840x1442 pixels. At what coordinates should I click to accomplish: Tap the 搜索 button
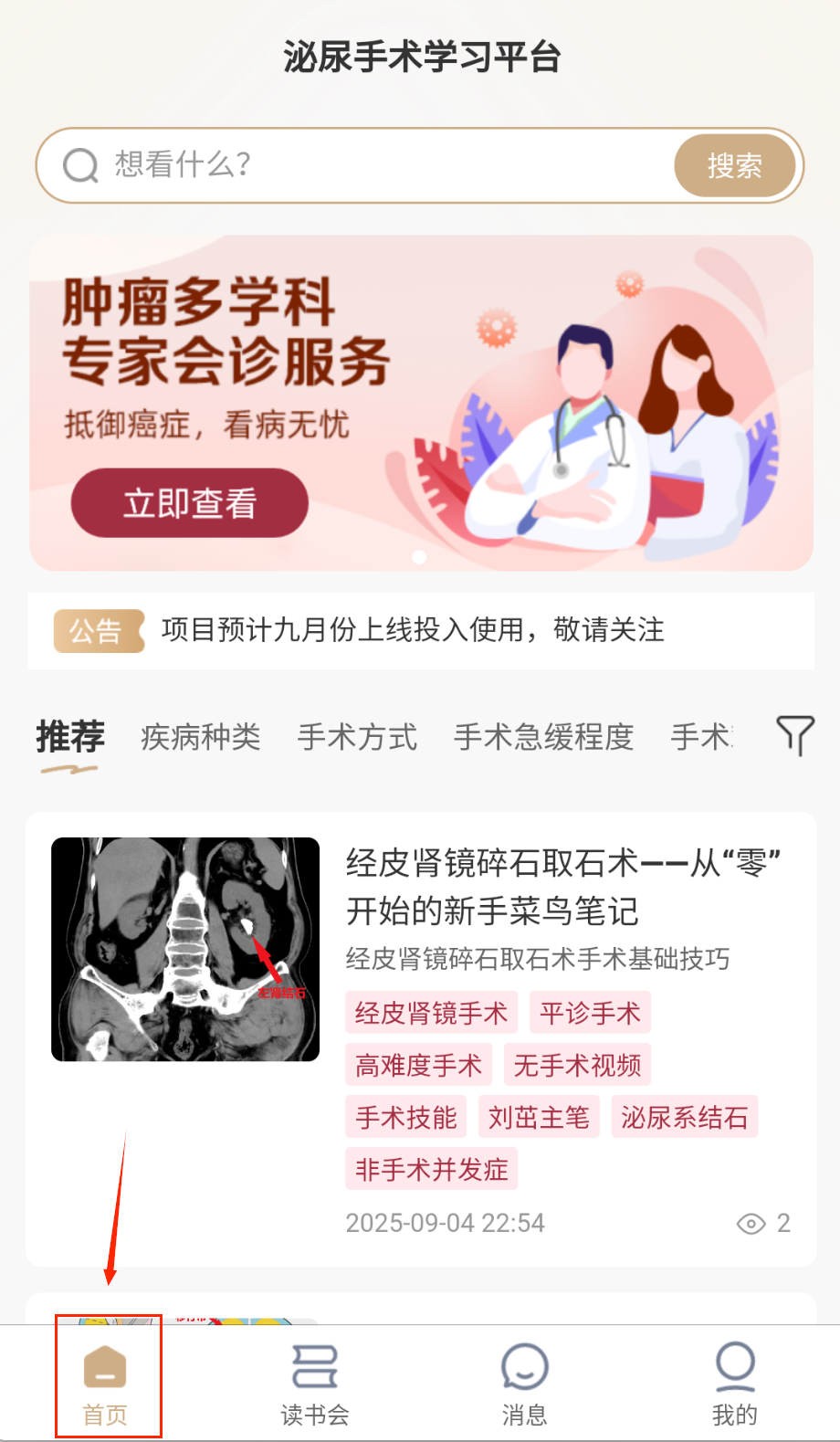(x=734, y=165)
